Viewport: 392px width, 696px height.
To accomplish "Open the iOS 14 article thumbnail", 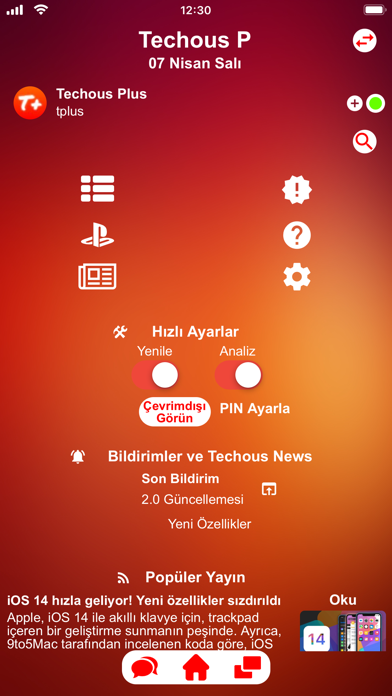I will click(x=343, y=631).
